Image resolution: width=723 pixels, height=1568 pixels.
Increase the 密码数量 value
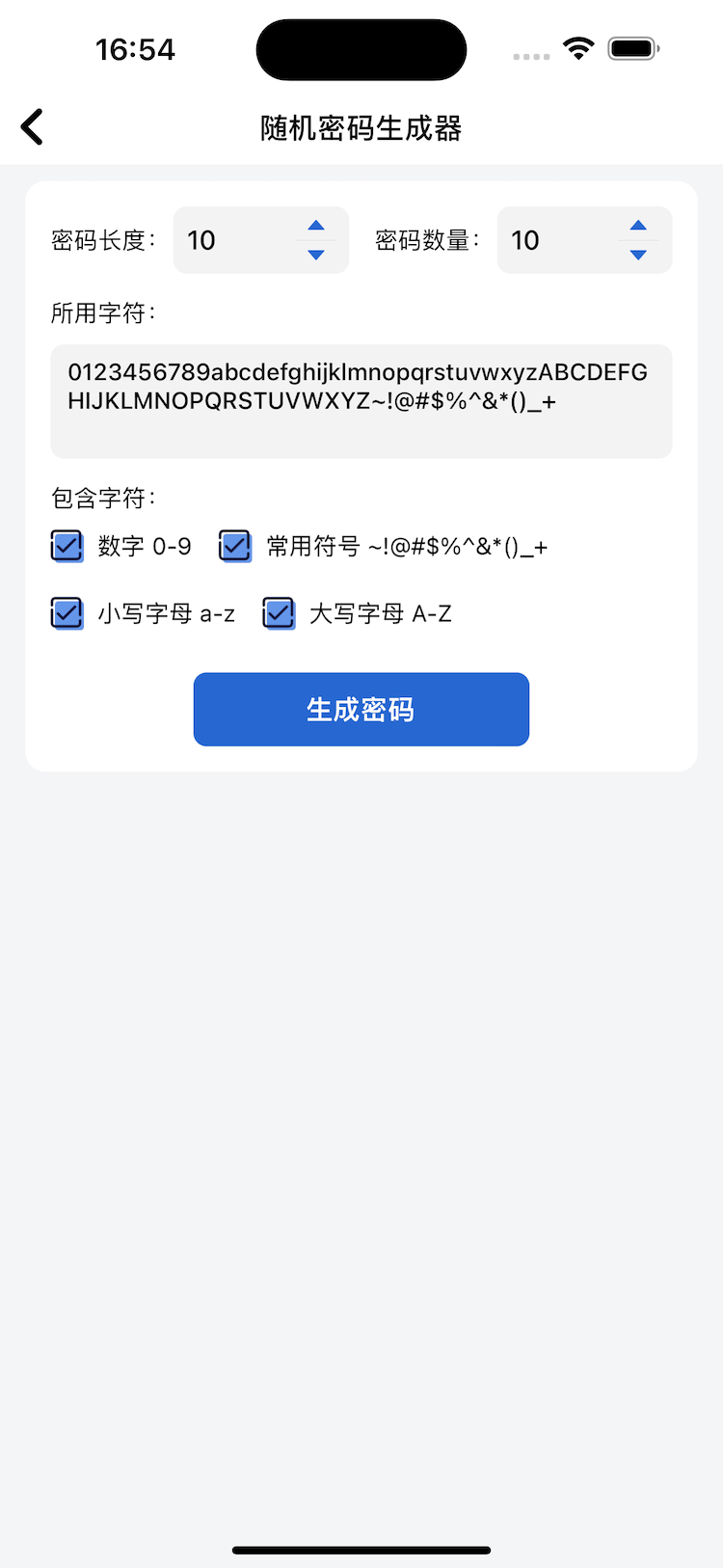[x=638, y=226]
